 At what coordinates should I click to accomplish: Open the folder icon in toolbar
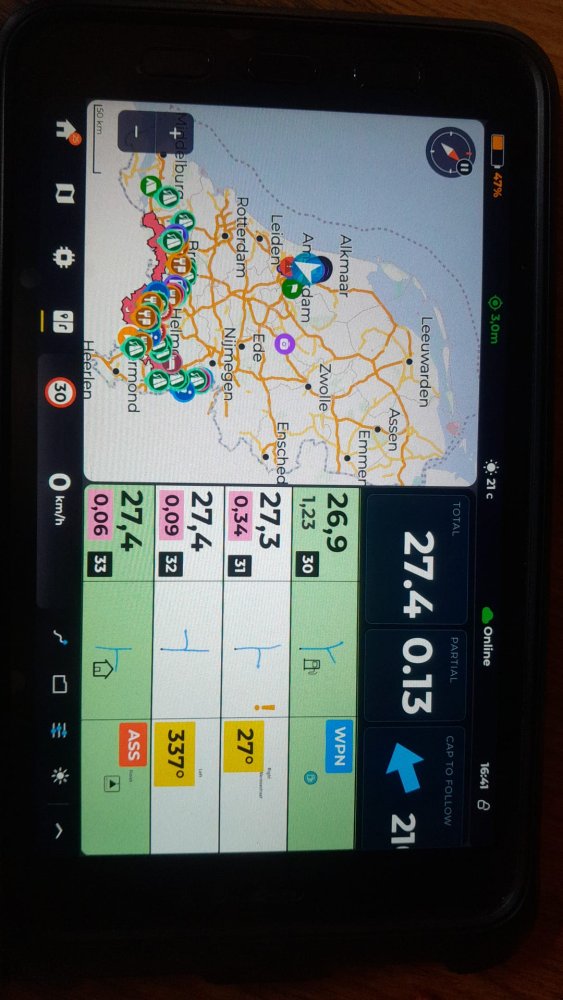point(60,684)
